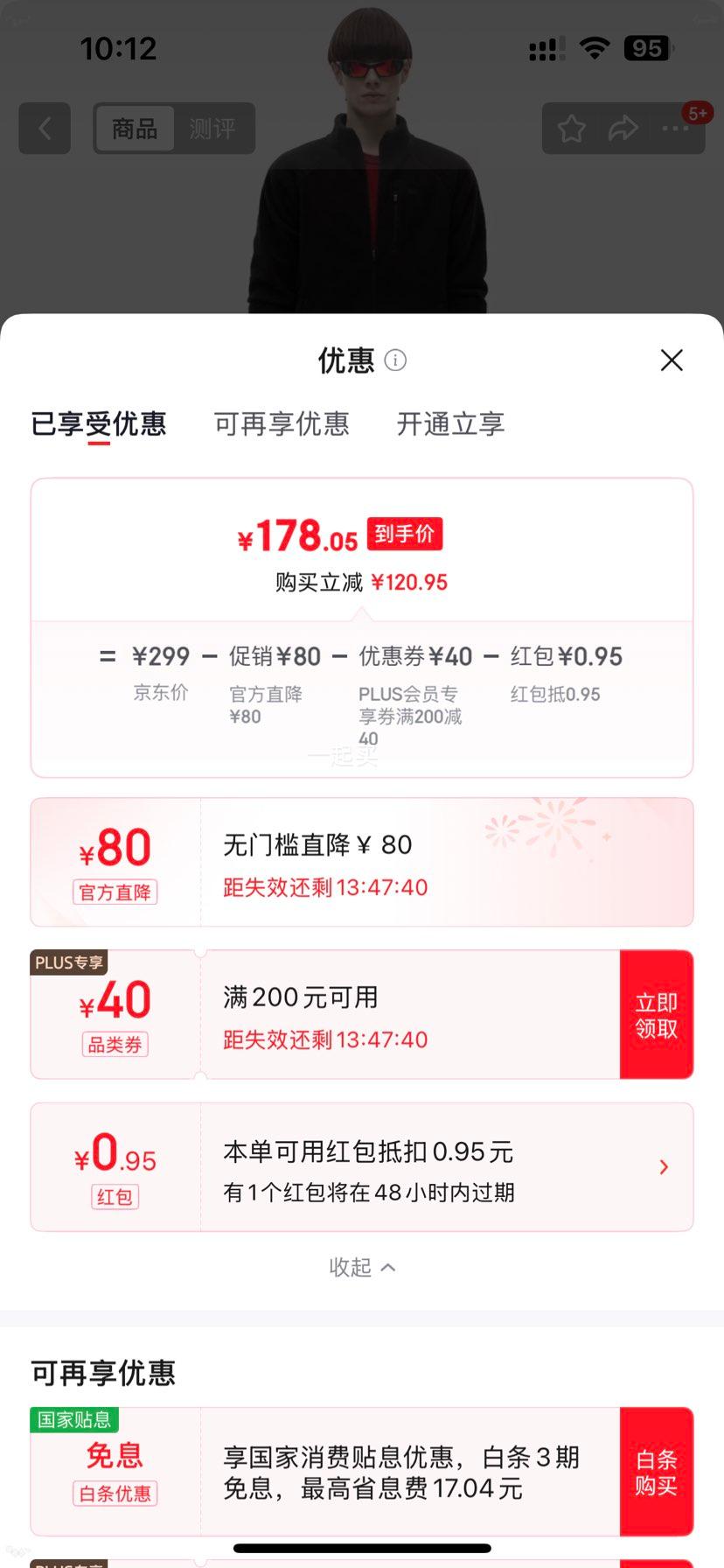Switch to the 已享受优惠 tab
The height and width of the screenshot is (1568, 724).
click(99, 423)
